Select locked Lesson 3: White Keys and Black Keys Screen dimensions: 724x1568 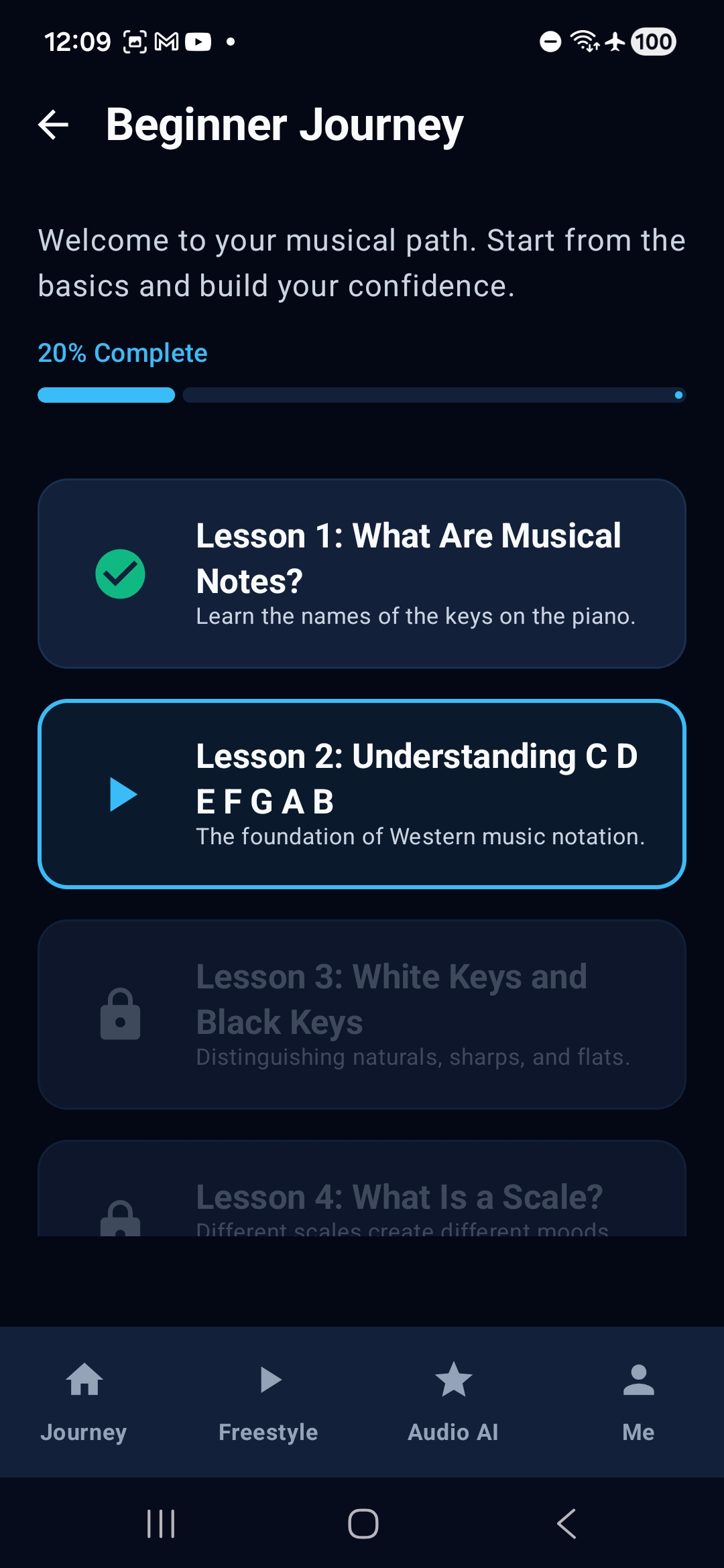[362, 1015]
